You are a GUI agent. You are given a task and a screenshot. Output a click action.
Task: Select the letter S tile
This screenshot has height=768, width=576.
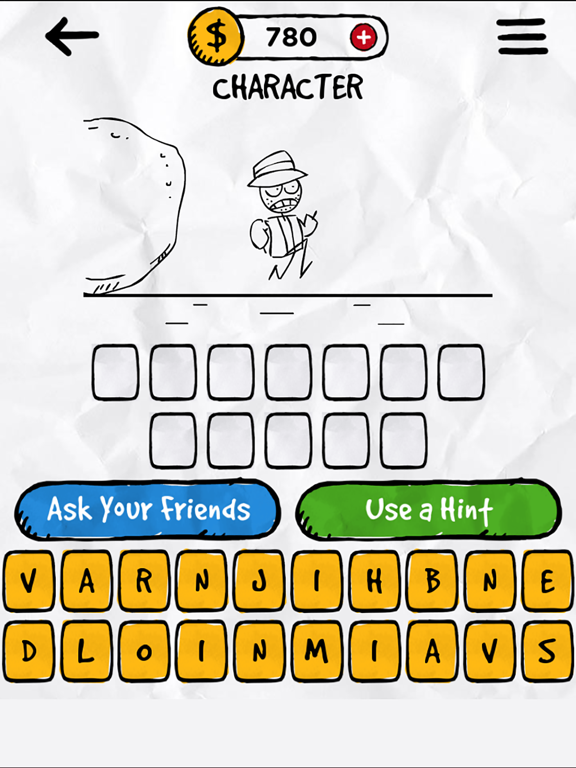(547, 651)
